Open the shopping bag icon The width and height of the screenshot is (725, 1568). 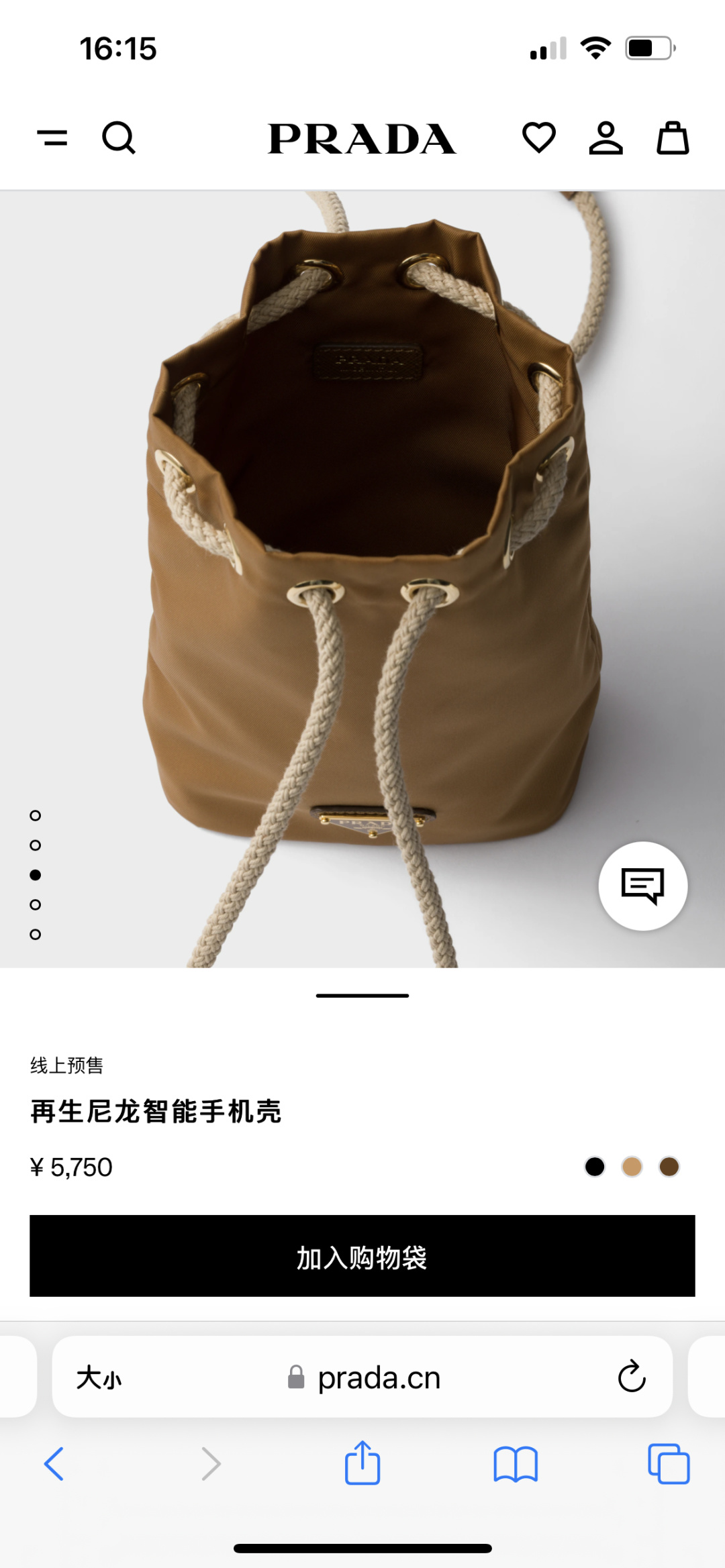click(673, 138)
